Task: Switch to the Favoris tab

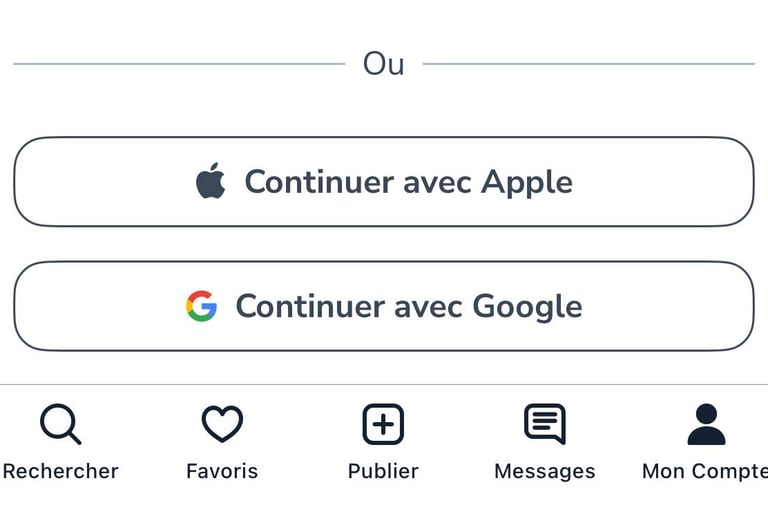Action: [x=222, y=442]
